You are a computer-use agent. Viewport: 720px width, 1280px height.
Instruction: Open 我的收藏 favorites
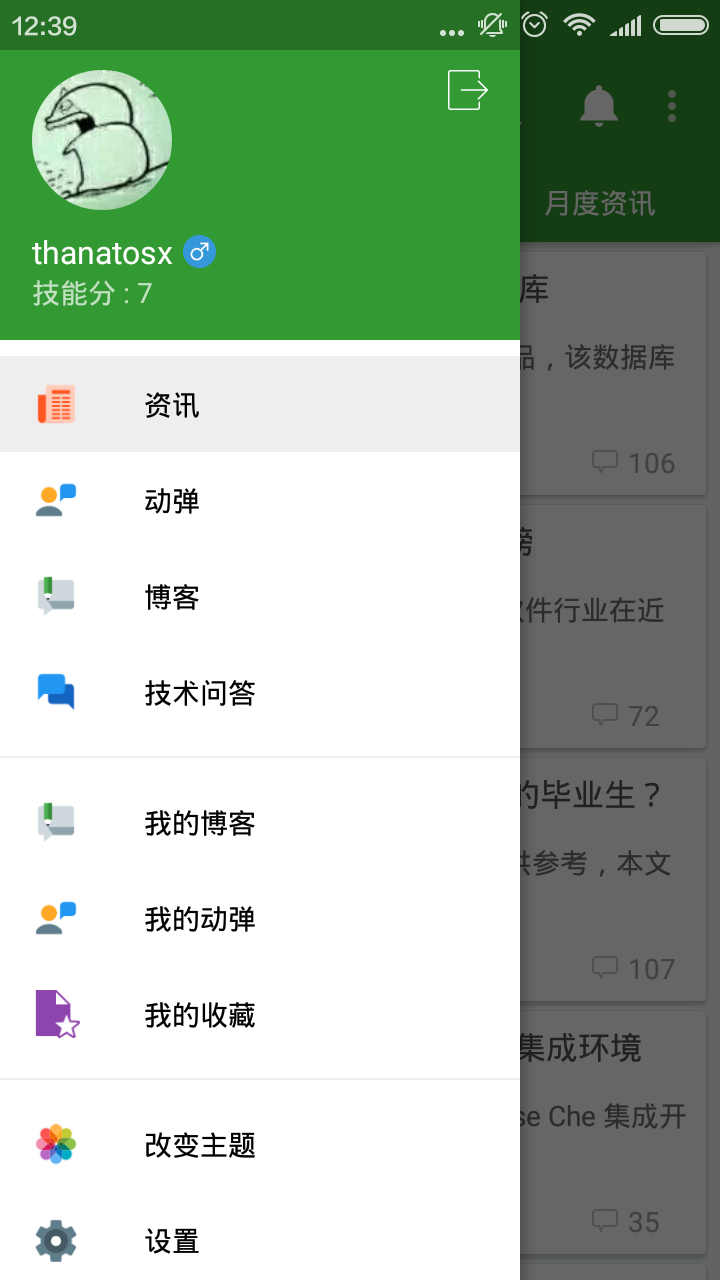pyautogui.click(x=260, y=1015)
